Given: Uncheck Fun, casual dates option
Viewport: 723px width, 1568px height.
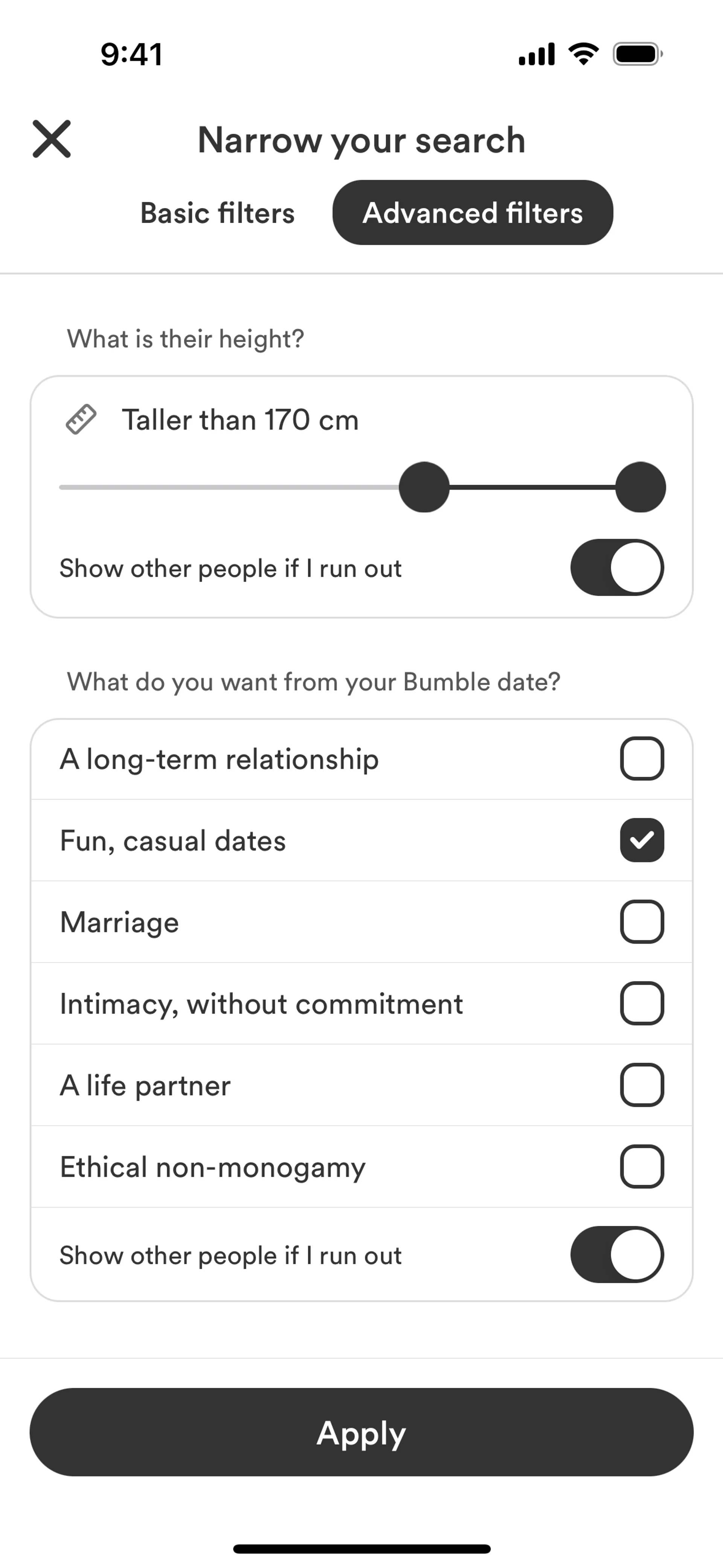Looking at the screenshot, I should pyautogui.click(x=641, y=840).
